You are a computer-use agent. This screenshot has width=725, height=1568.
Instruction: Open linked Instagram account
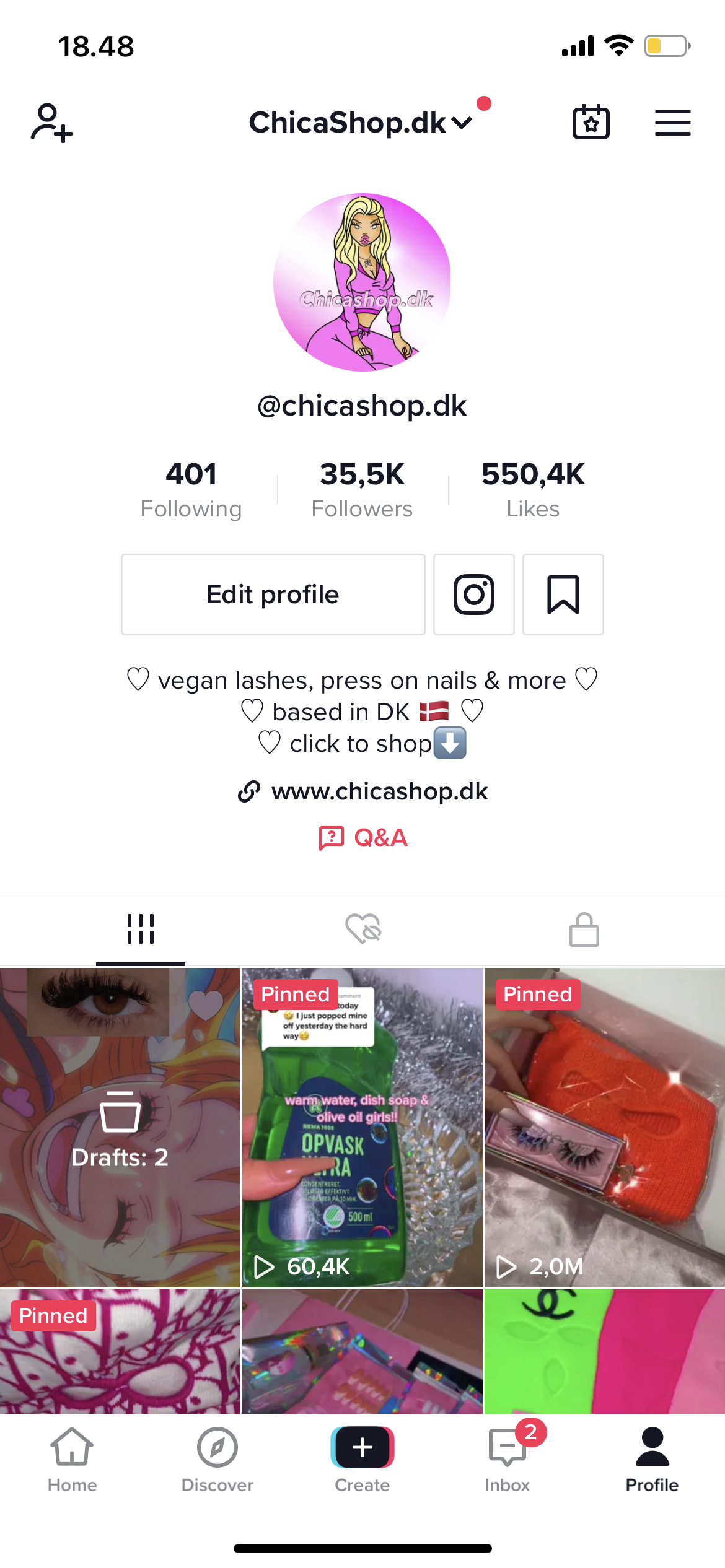(474, 595)
